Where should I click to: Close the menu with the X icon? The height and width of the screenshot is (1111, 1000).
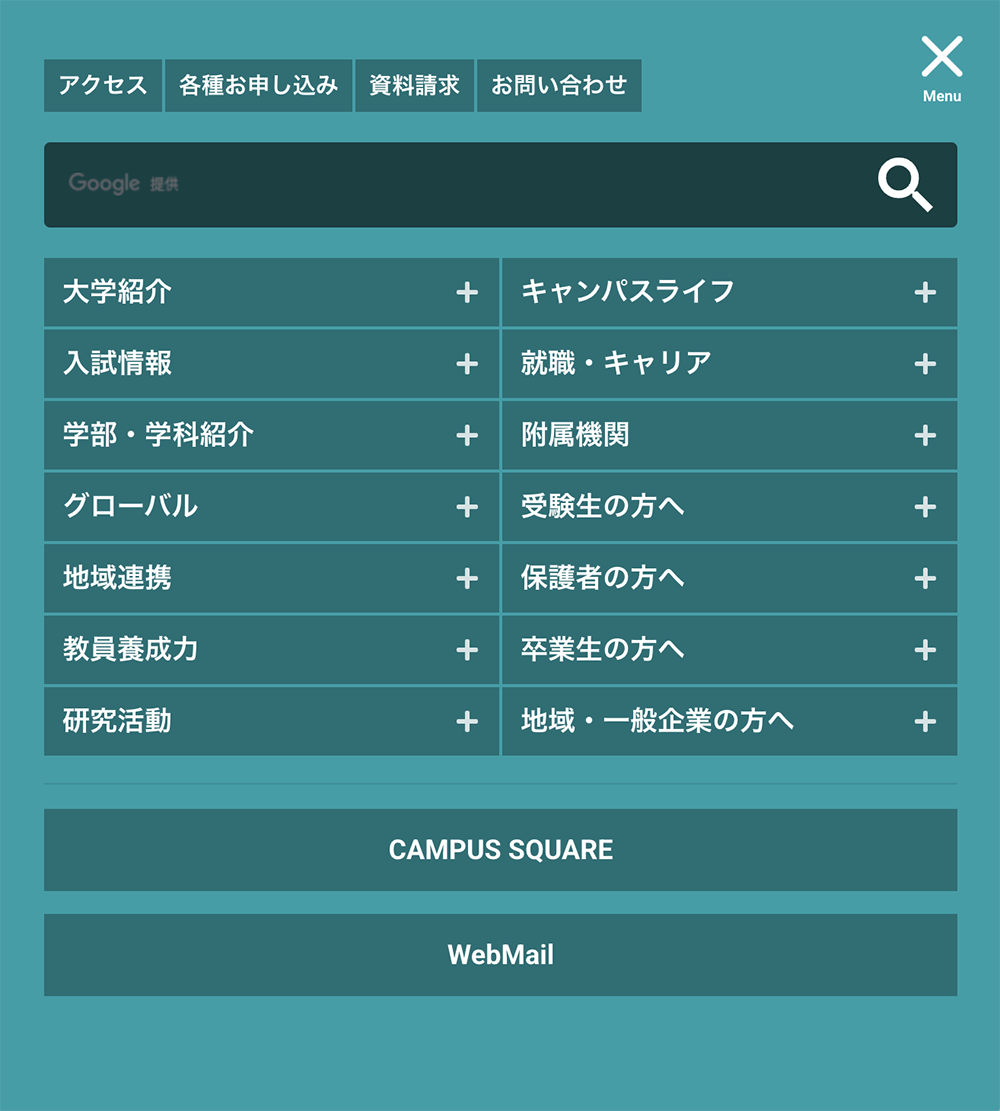[x=941, y=59]
